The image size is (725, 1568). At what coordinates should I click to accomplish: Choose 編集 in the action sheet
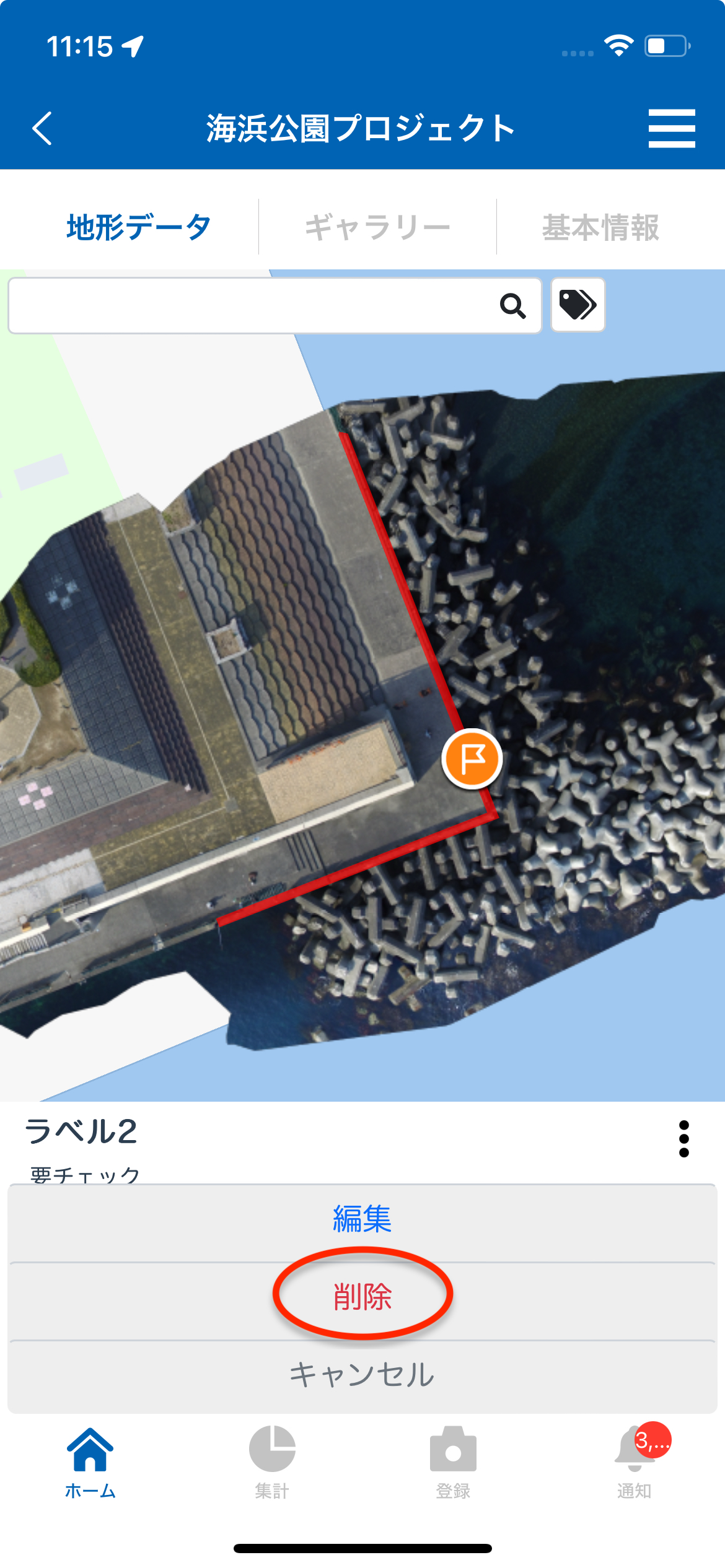click(362, 1219)
